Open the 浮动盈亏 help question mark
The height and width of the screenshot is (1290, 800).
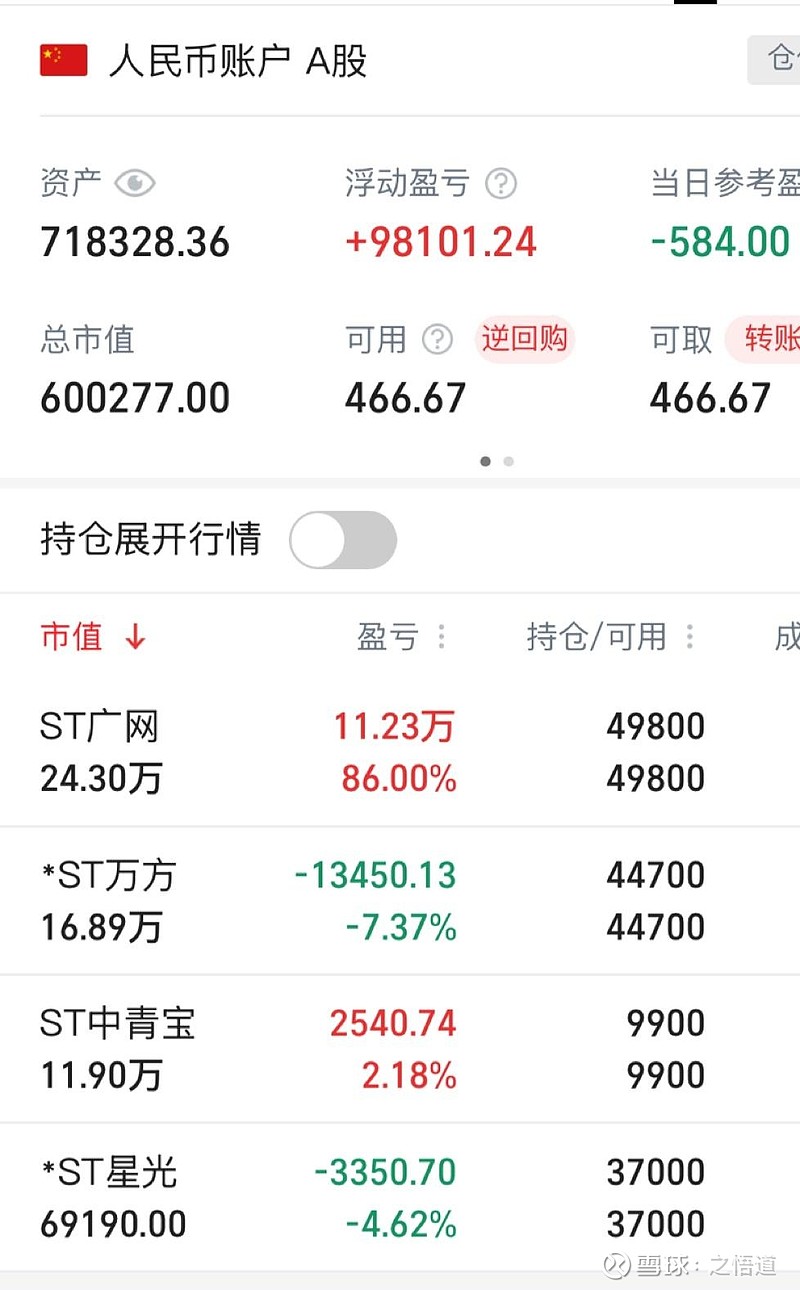tap(501, 184)
